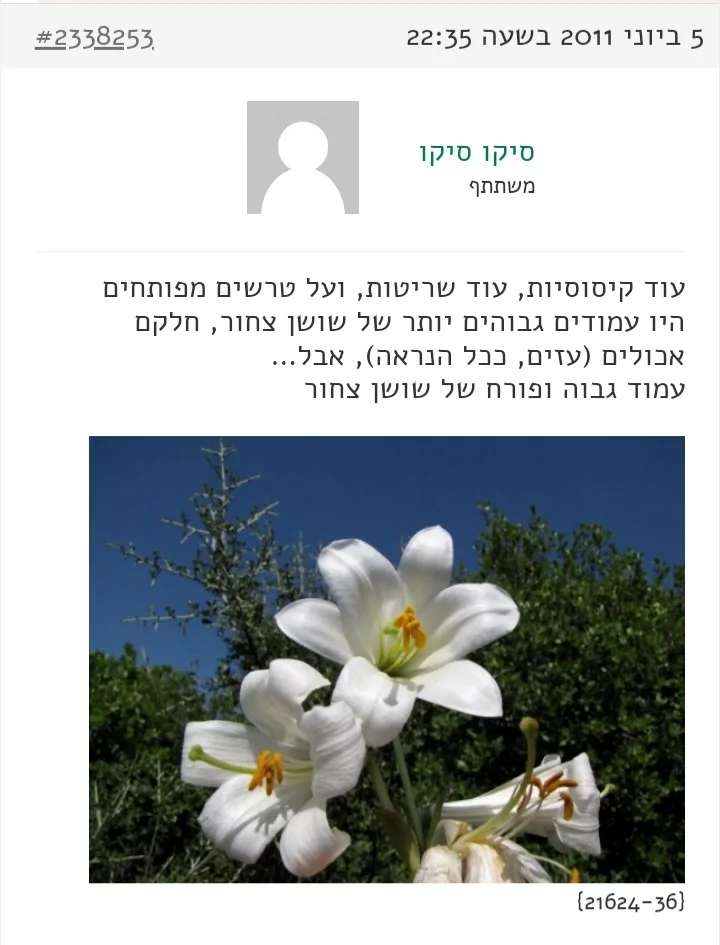This screenshot has width=720, height=945.
Task: Open the white lily photo attachment
Action: tap(387, 659)
